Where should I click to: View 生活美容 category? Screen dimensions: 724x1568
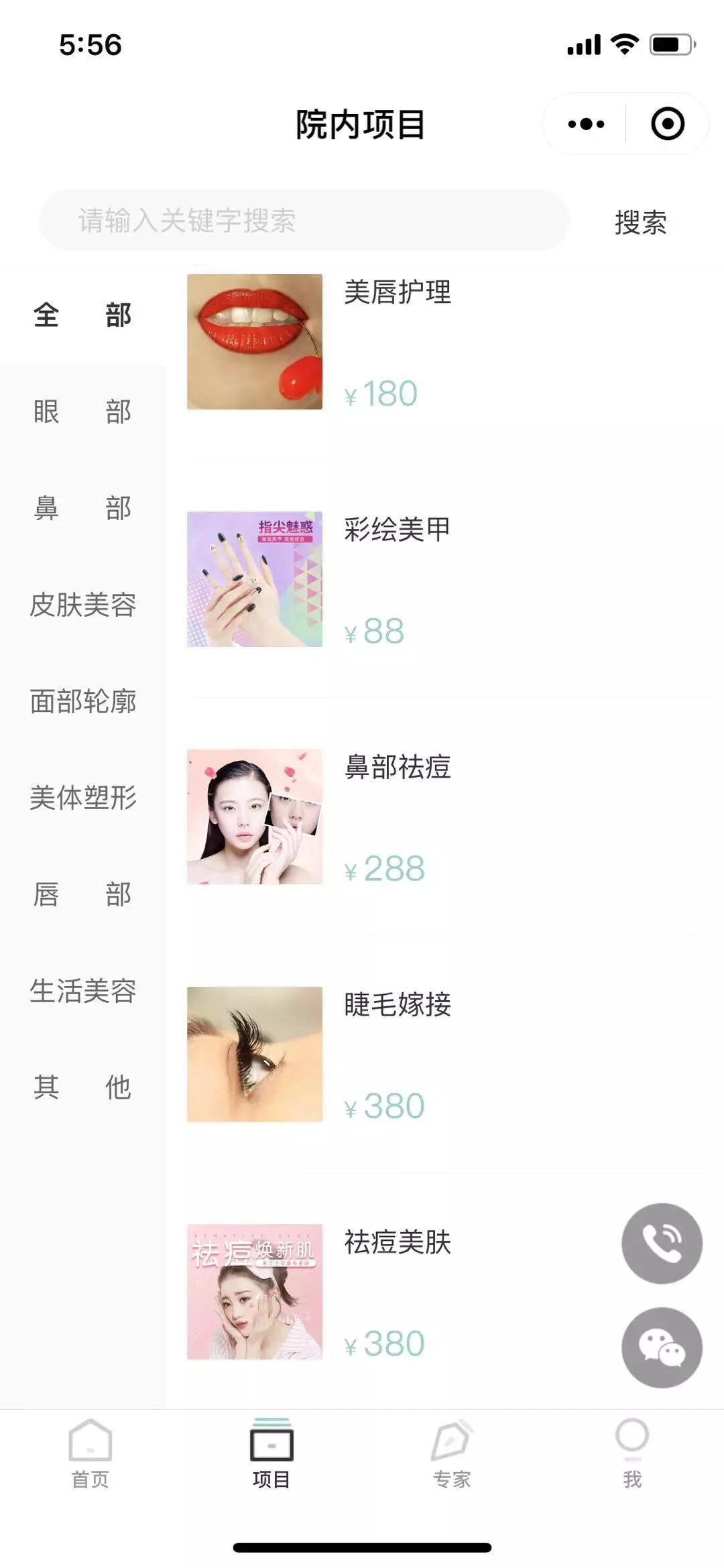(82, 991)
